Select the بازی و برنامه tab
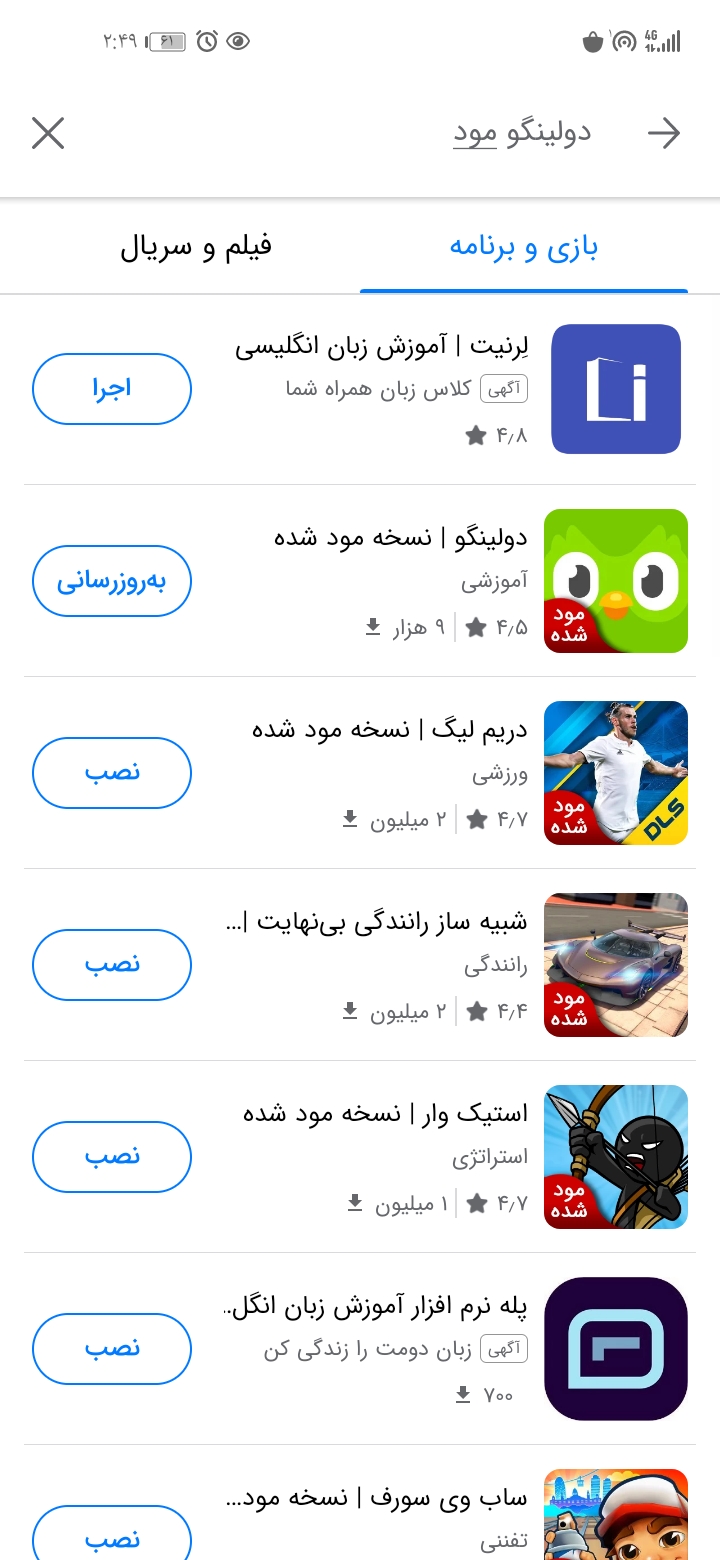This screenshot has height=1560, width=720. click(524, 247)
